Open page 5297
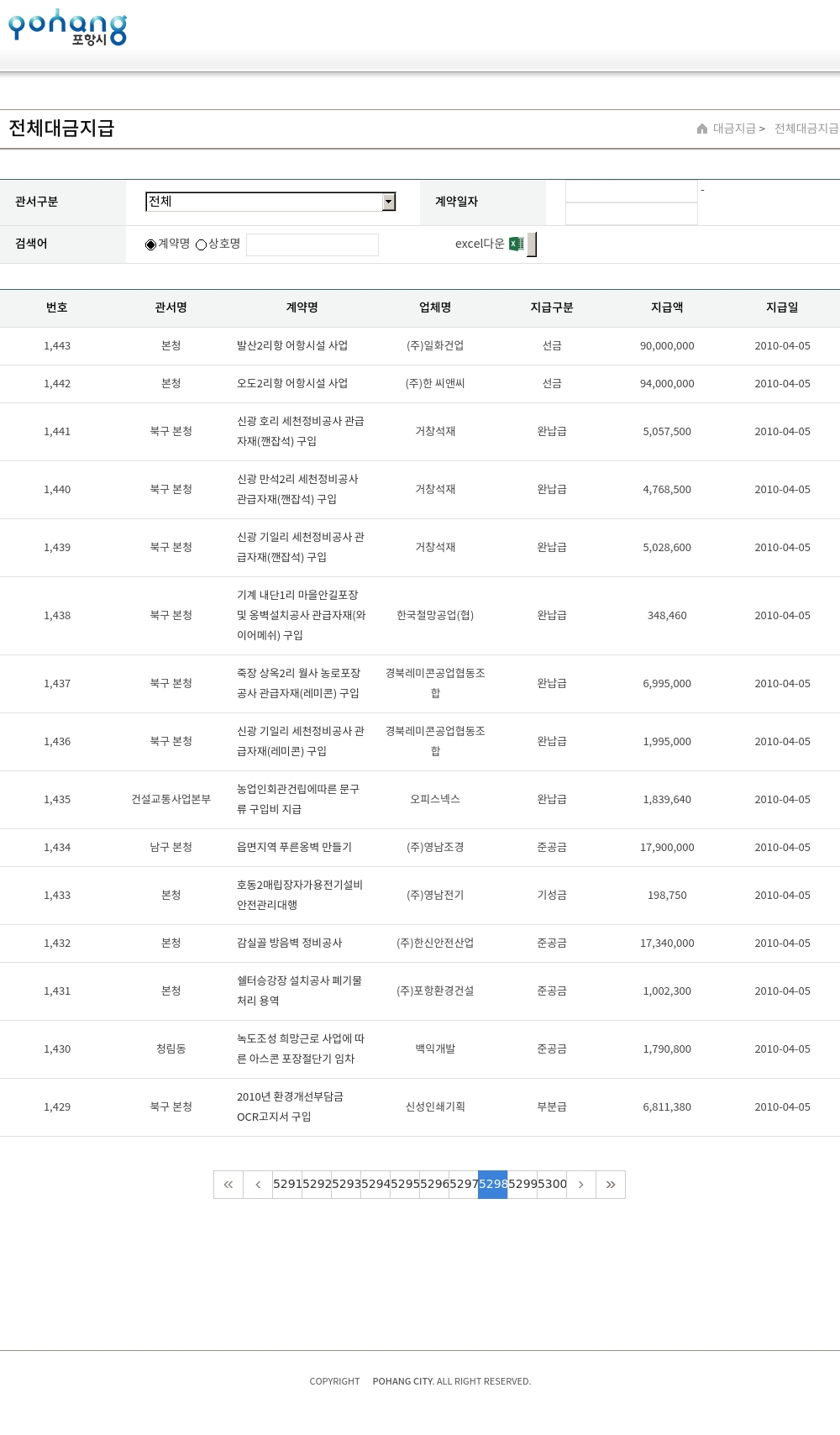The image size is (840, 1435). tap(464, 1185)
